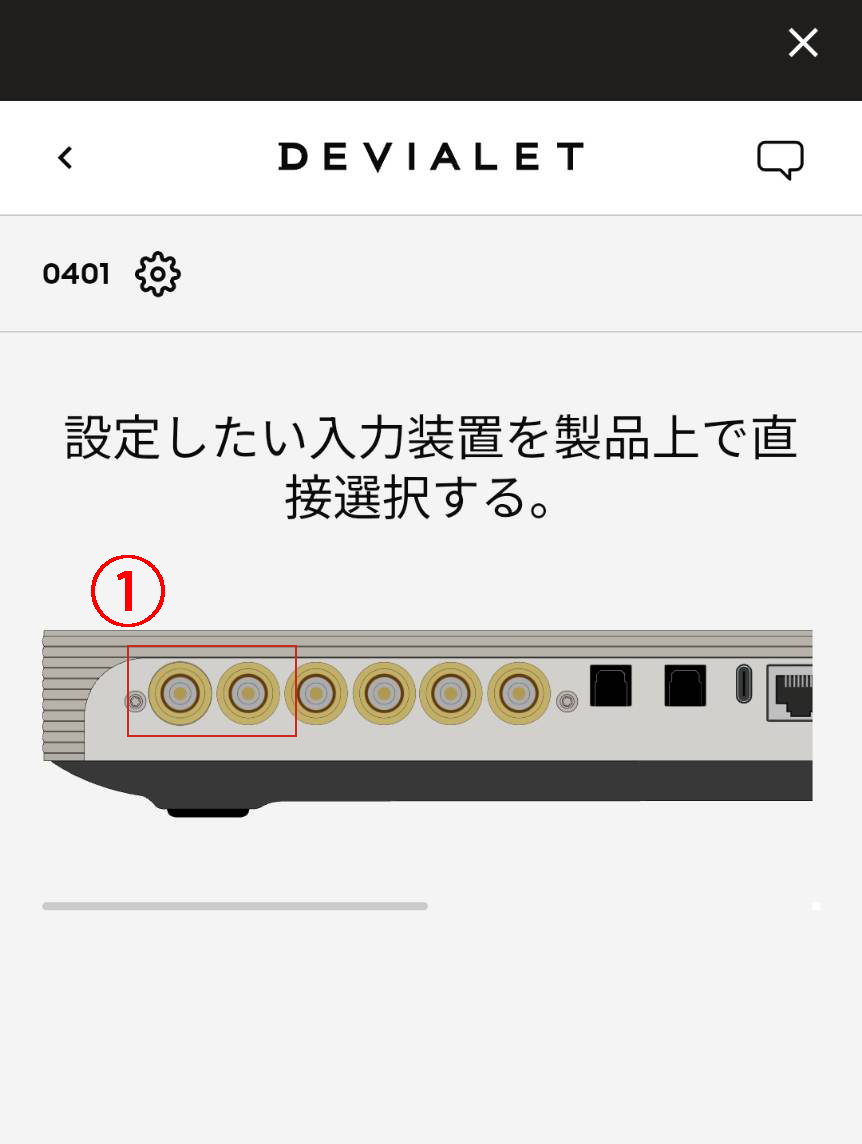This screenshot has height=1144, width=862.
Task: Open the settings gear next to 0401
Action: tap(158, 274)
